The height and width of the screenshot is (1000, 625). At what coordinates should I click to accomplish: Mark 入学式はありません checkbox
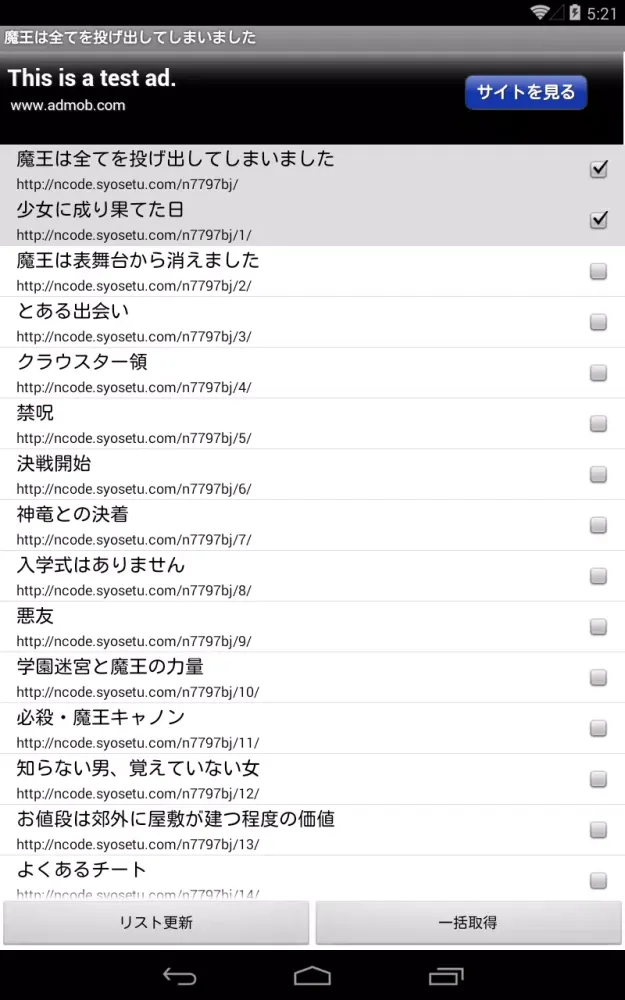pos(598,576)
